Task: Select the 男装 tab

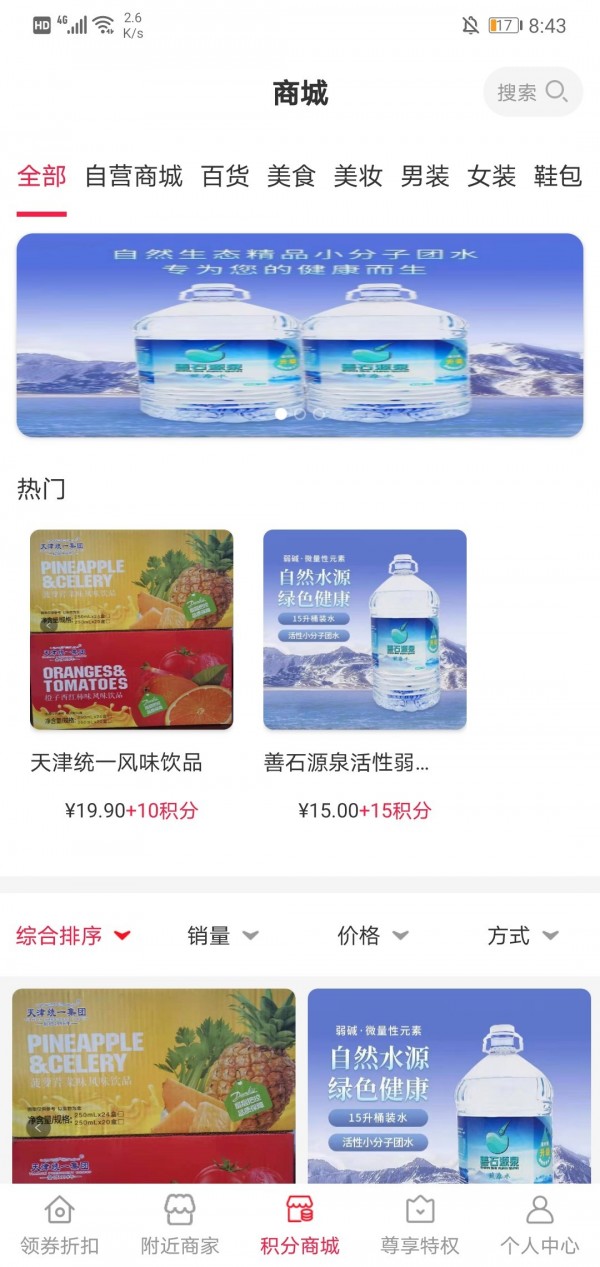Action: click(425, 177)
